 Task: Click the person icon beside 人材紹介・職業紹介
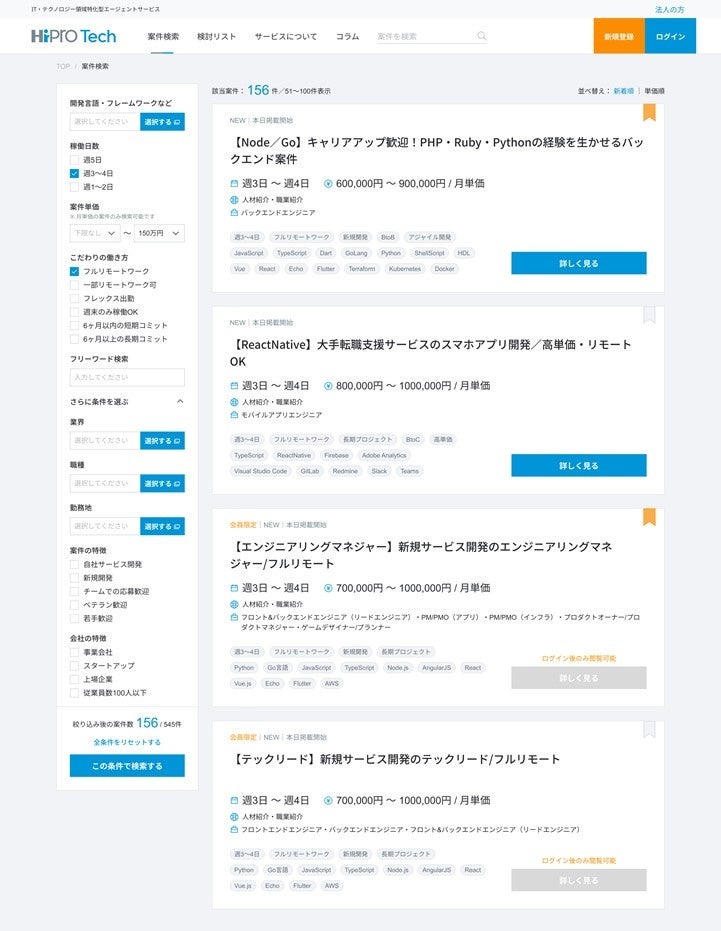[x=231, y=197]
